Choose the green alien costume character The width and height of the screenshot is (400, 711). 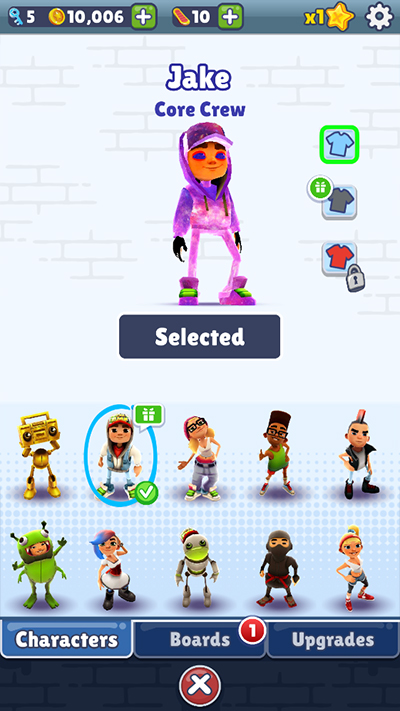click(39, 564)
